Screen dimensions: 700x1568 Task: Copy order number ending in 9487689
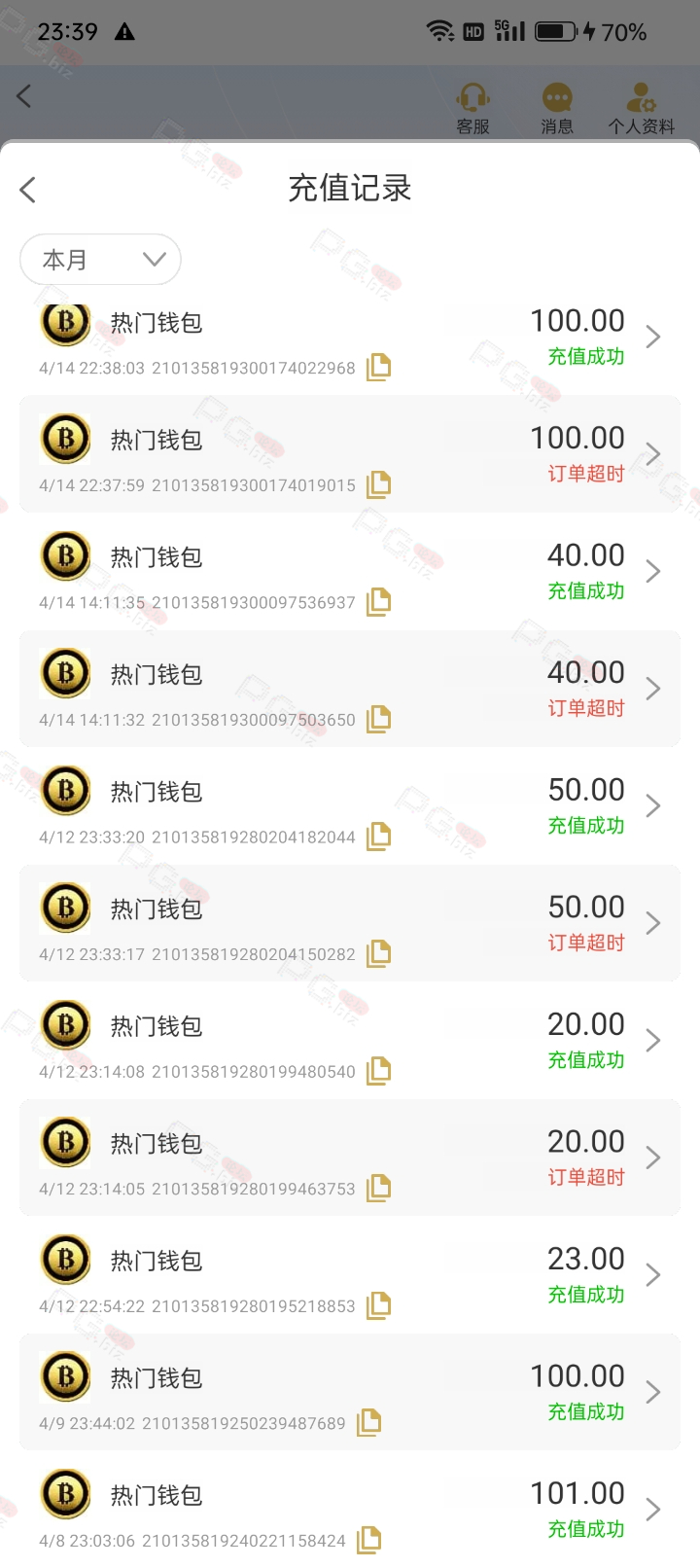pyautogui.click(x=368, y=1422)
